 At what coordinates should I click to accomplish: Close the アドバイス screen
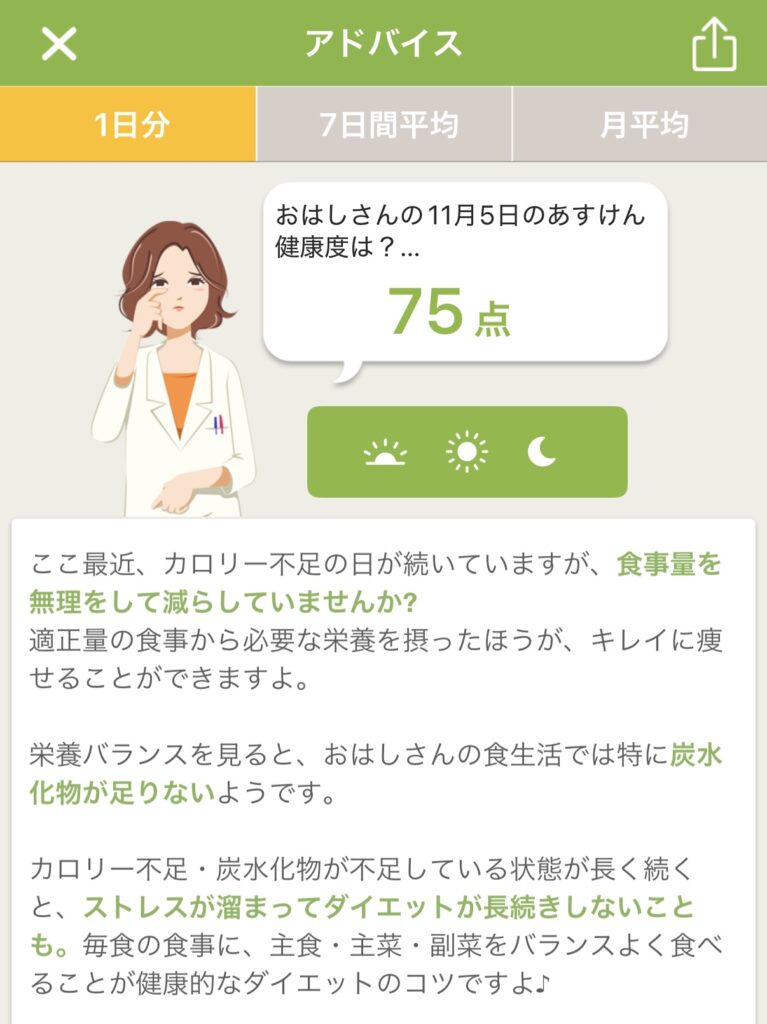[x=58, y=43]
